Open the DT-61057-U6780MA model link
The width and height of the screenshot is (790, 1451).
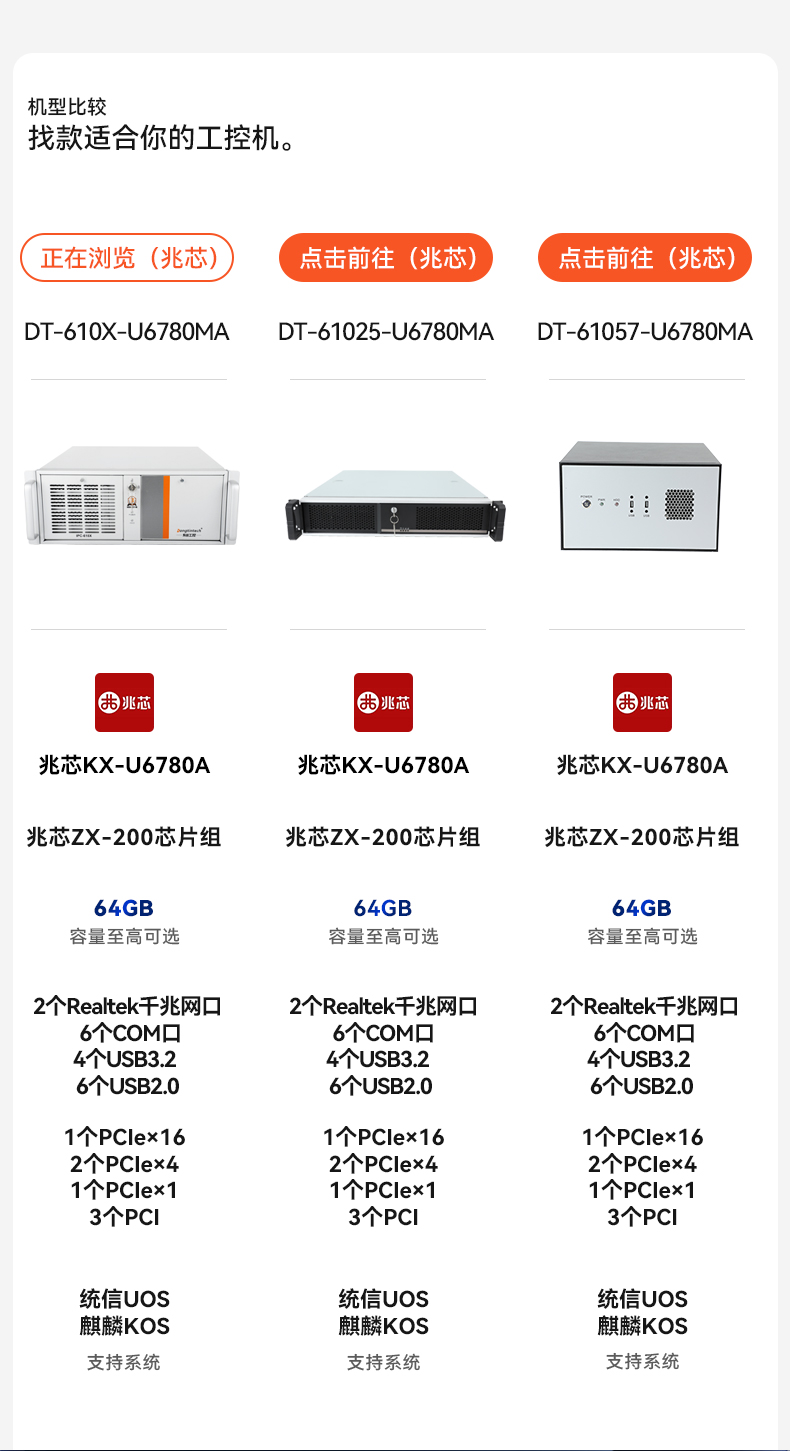pos(645,331)
